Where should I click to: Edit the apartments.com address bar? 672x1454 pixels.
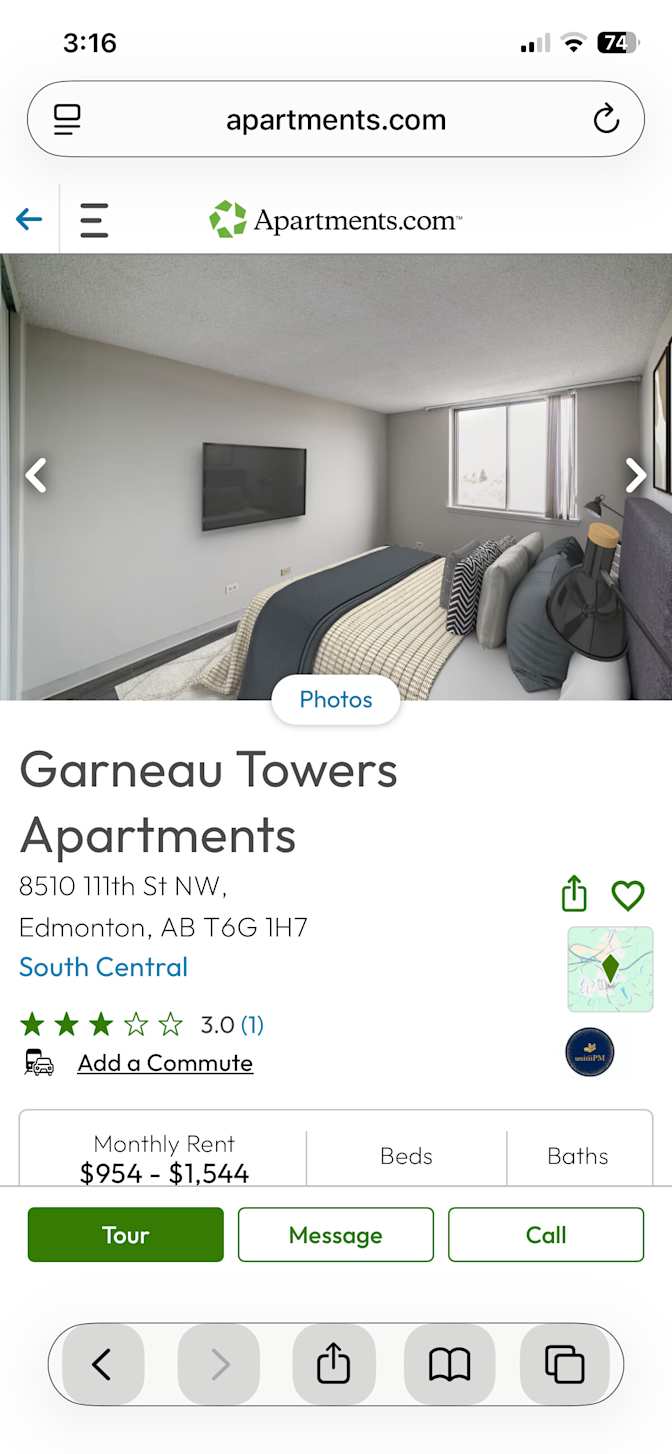[336, 120]
